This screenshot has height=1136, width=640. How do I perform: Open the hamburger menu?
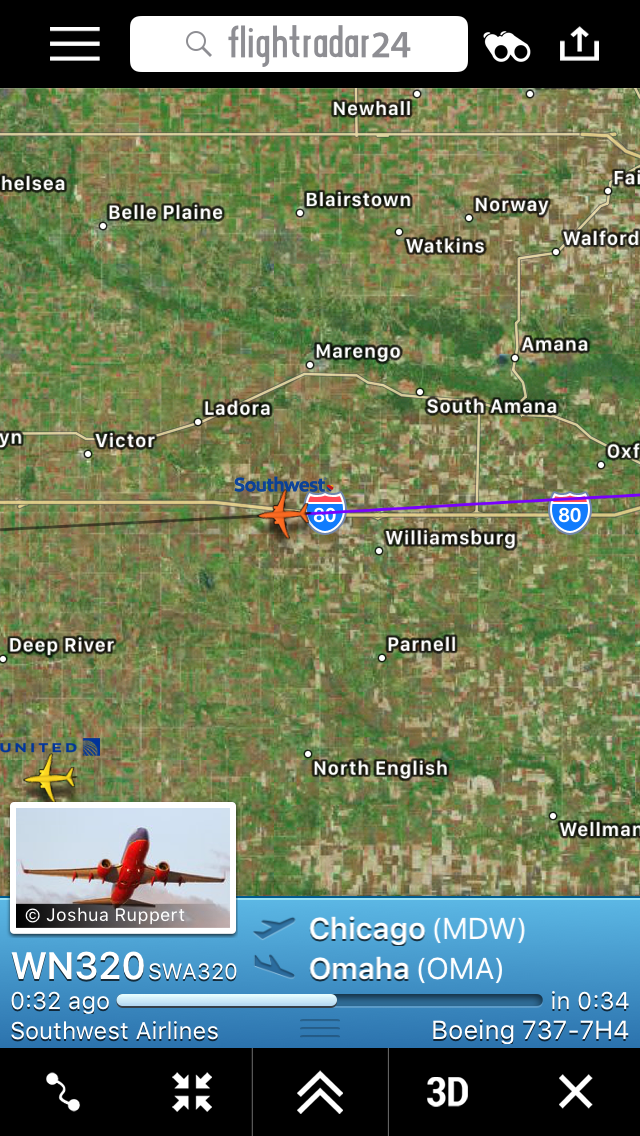tap(75, 44)
